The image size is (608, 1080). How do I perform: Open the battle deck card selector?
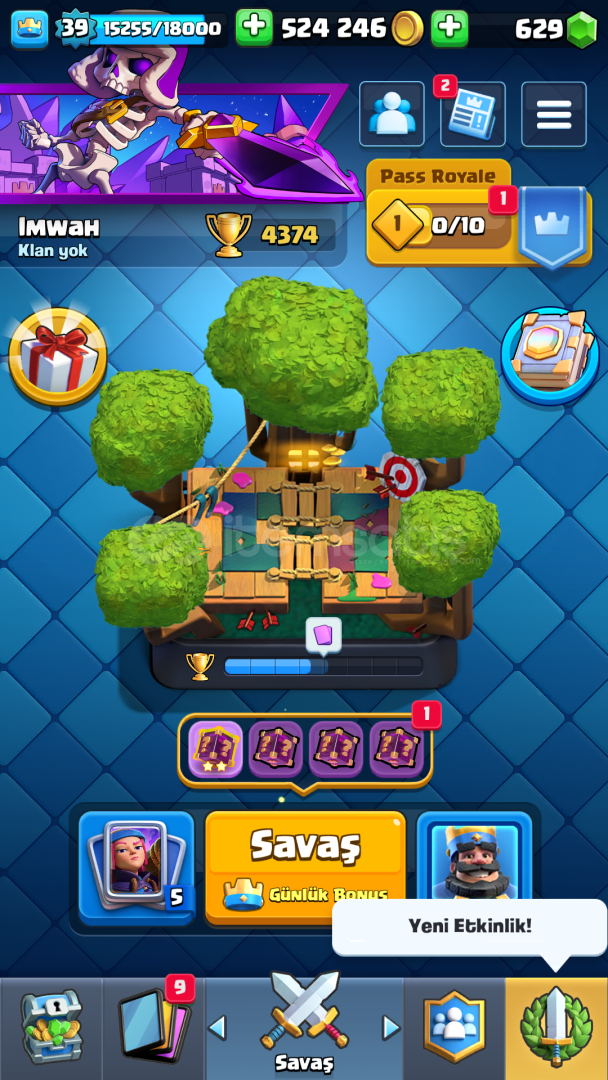(x=136, y=867)
